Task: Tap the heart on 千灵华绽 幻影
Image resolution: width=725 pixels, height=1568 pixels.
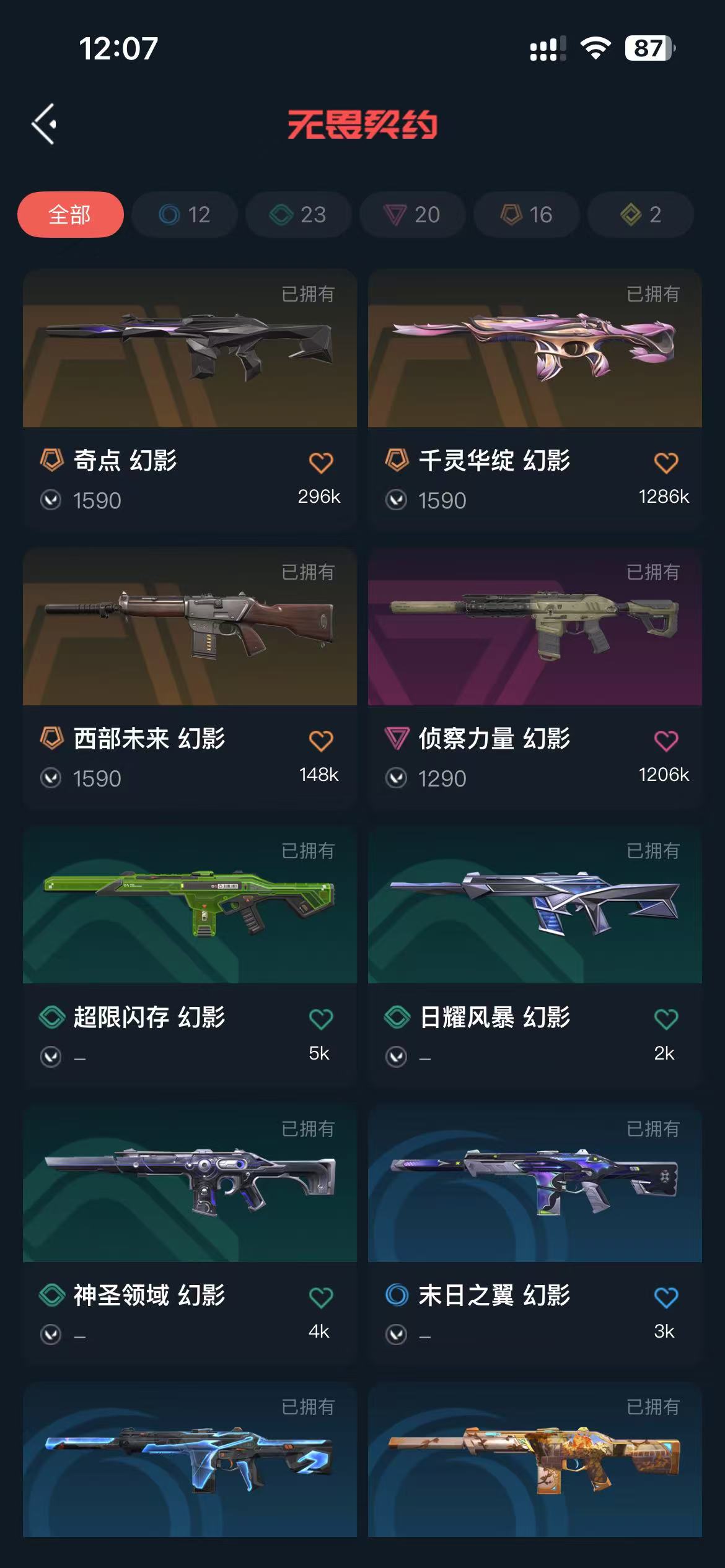Action: 666,463
